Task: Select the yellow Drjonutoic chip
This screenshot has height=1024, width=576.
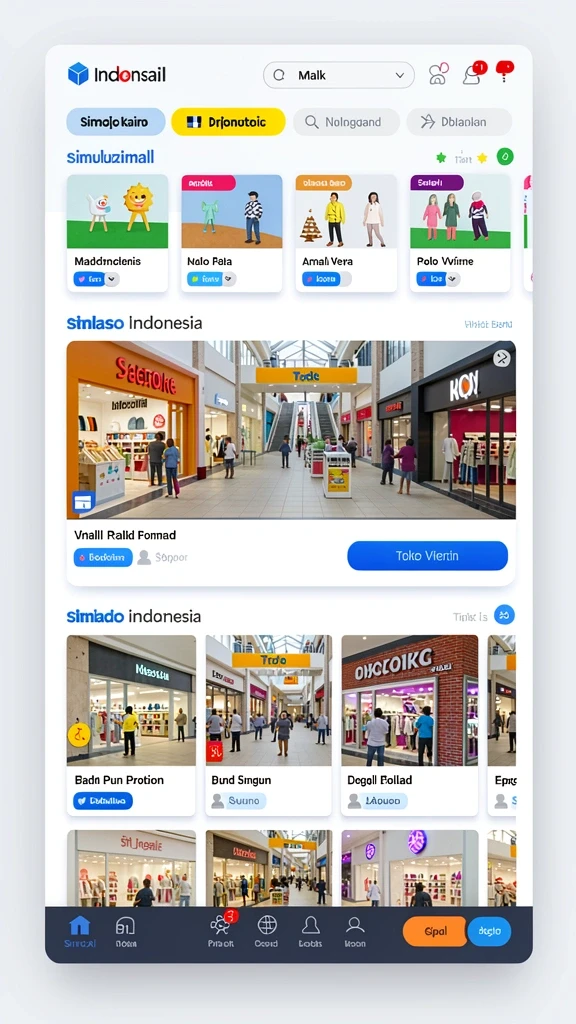Action: (x=228, y=121)
